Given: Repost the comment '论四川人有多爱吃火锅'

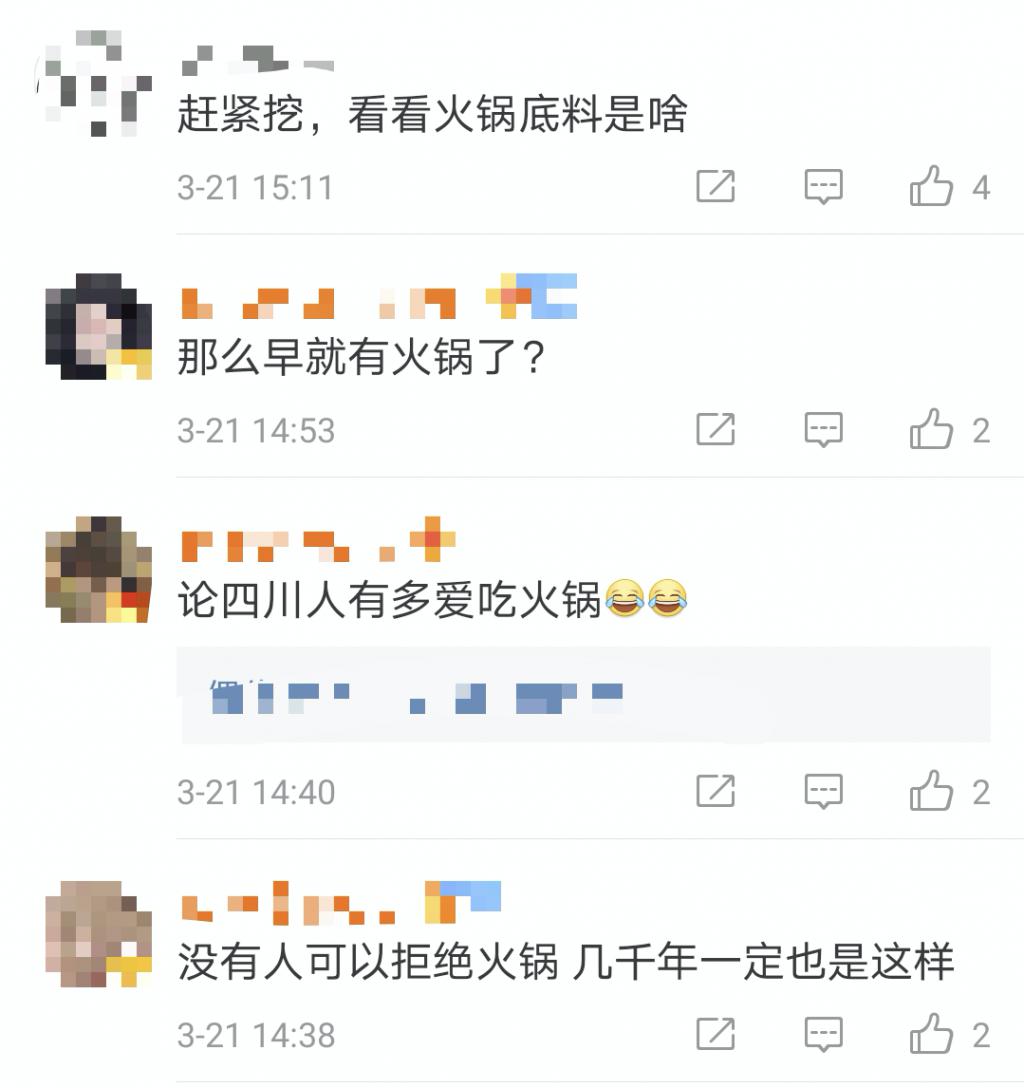Looking at the screenshot, I should tap(715, 792).
